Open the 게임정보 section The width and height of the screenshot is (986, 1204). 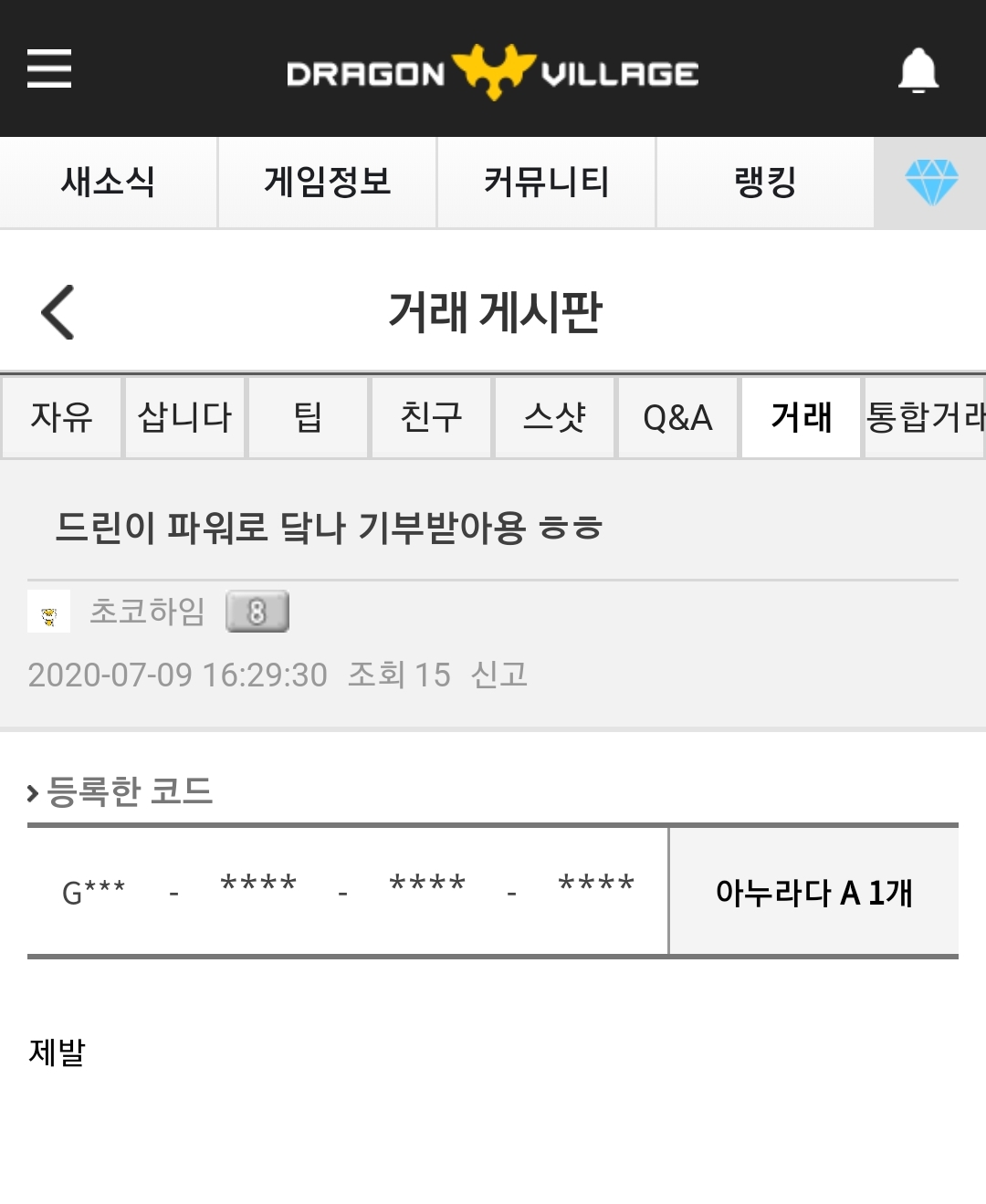pyautogui.click(x=327, y=182)
